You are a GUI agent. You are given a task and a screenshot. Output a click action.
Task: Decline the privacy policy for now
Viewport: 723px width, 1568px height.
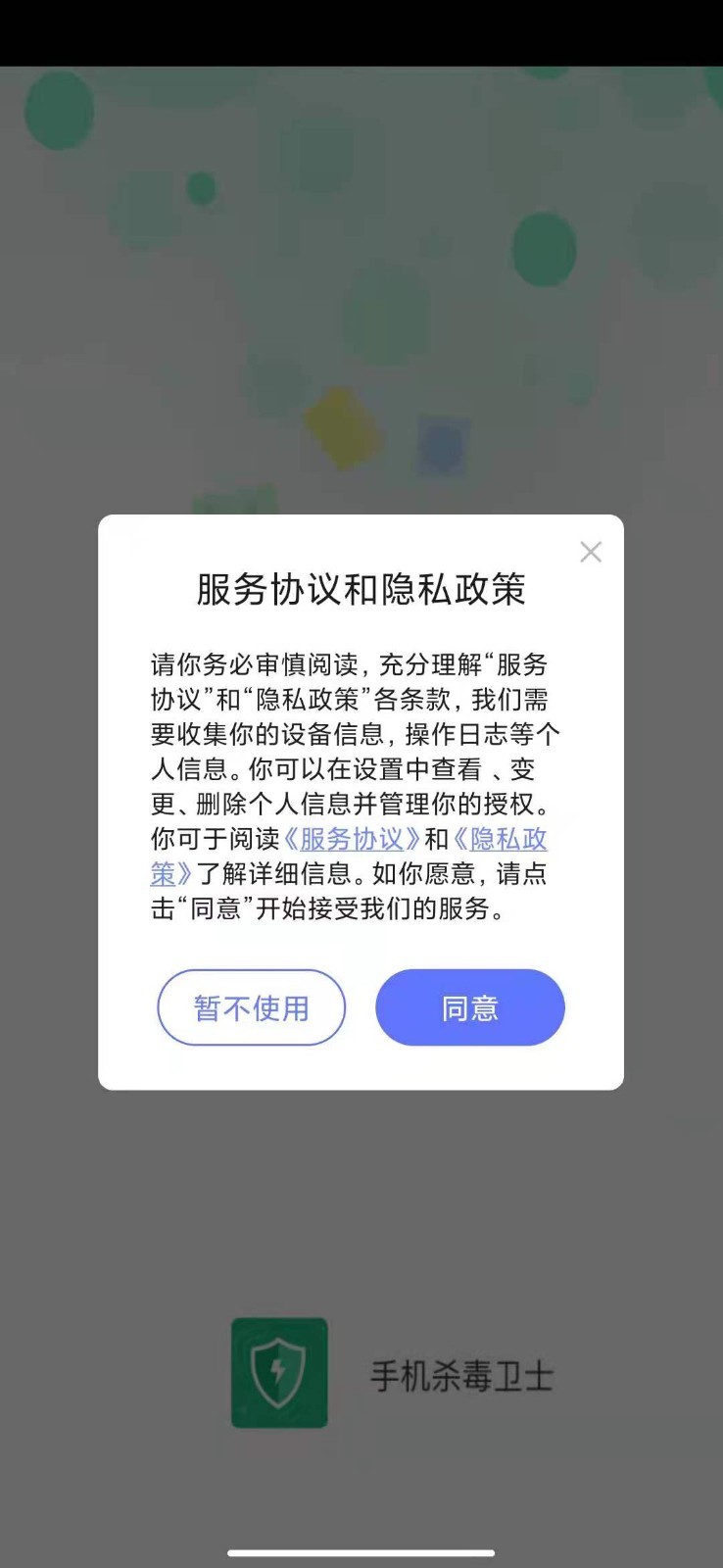pos(251,1006)
